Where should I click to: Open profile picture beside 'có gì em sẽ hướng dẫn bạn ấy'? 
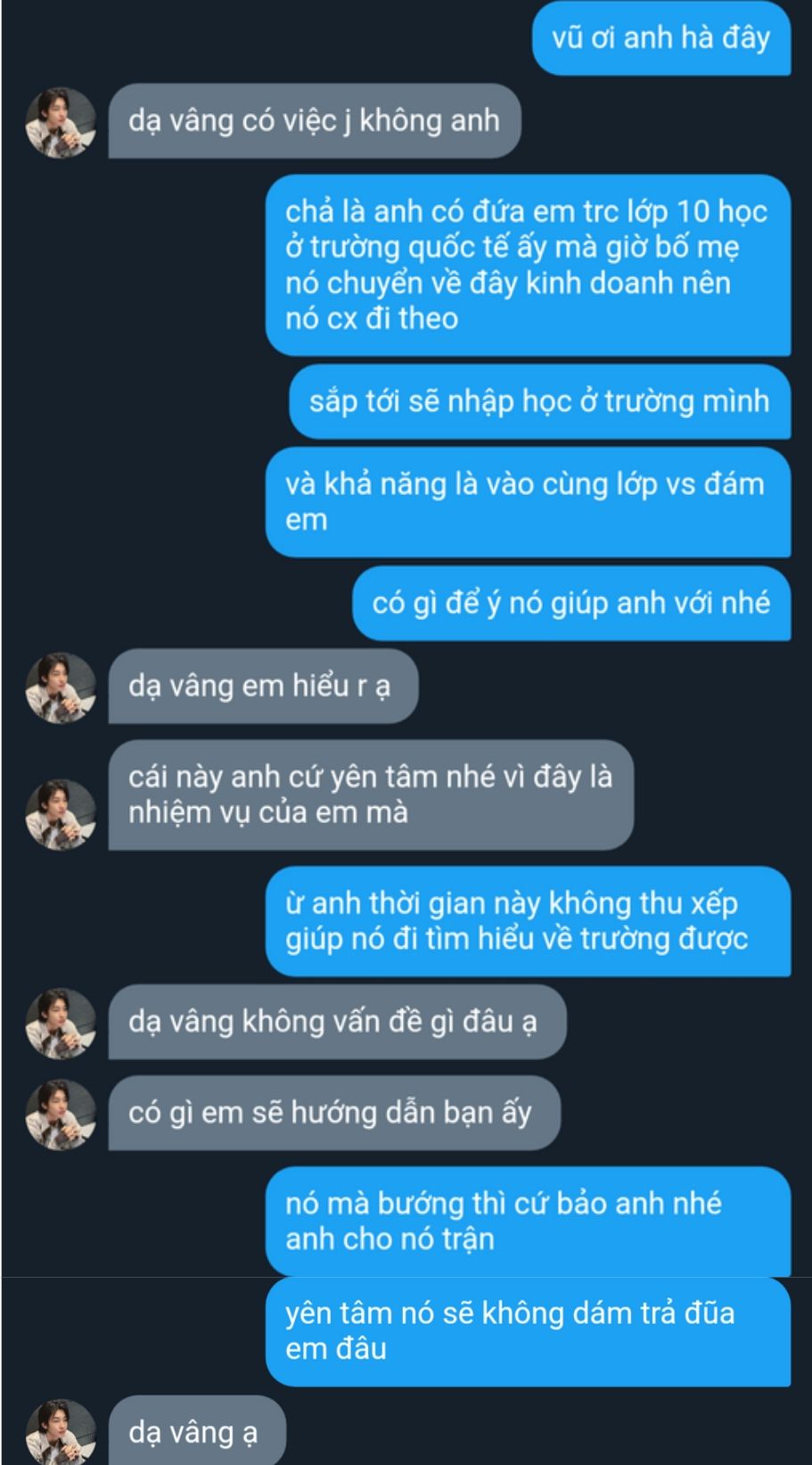[61, 1114]
